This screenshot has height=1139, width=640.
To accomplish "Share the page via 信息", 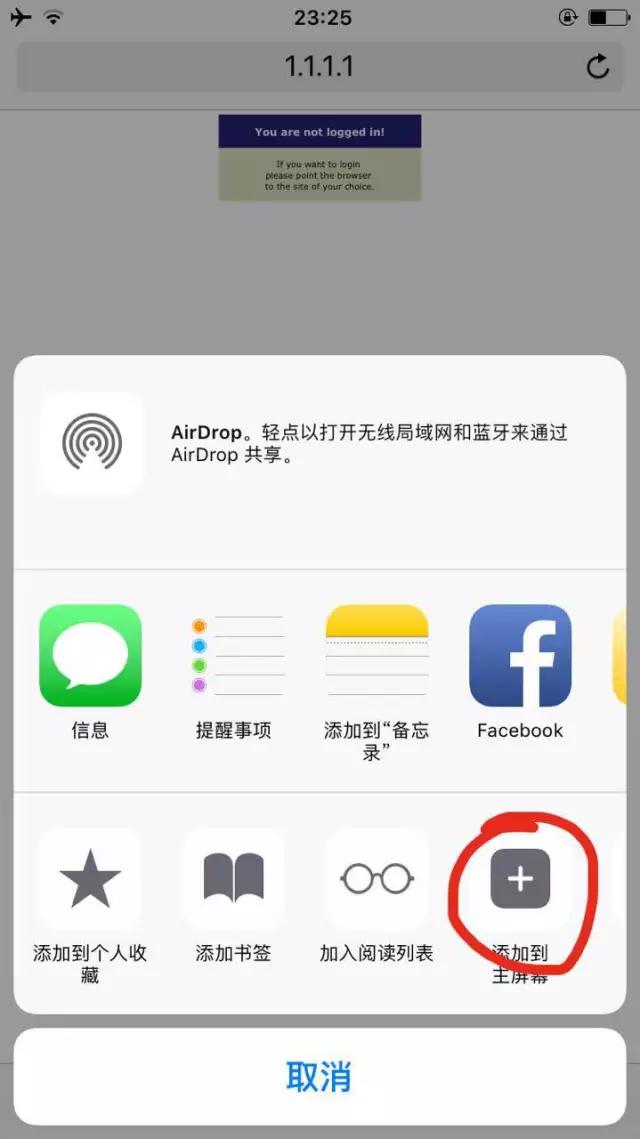I will [x=90, y=656].
